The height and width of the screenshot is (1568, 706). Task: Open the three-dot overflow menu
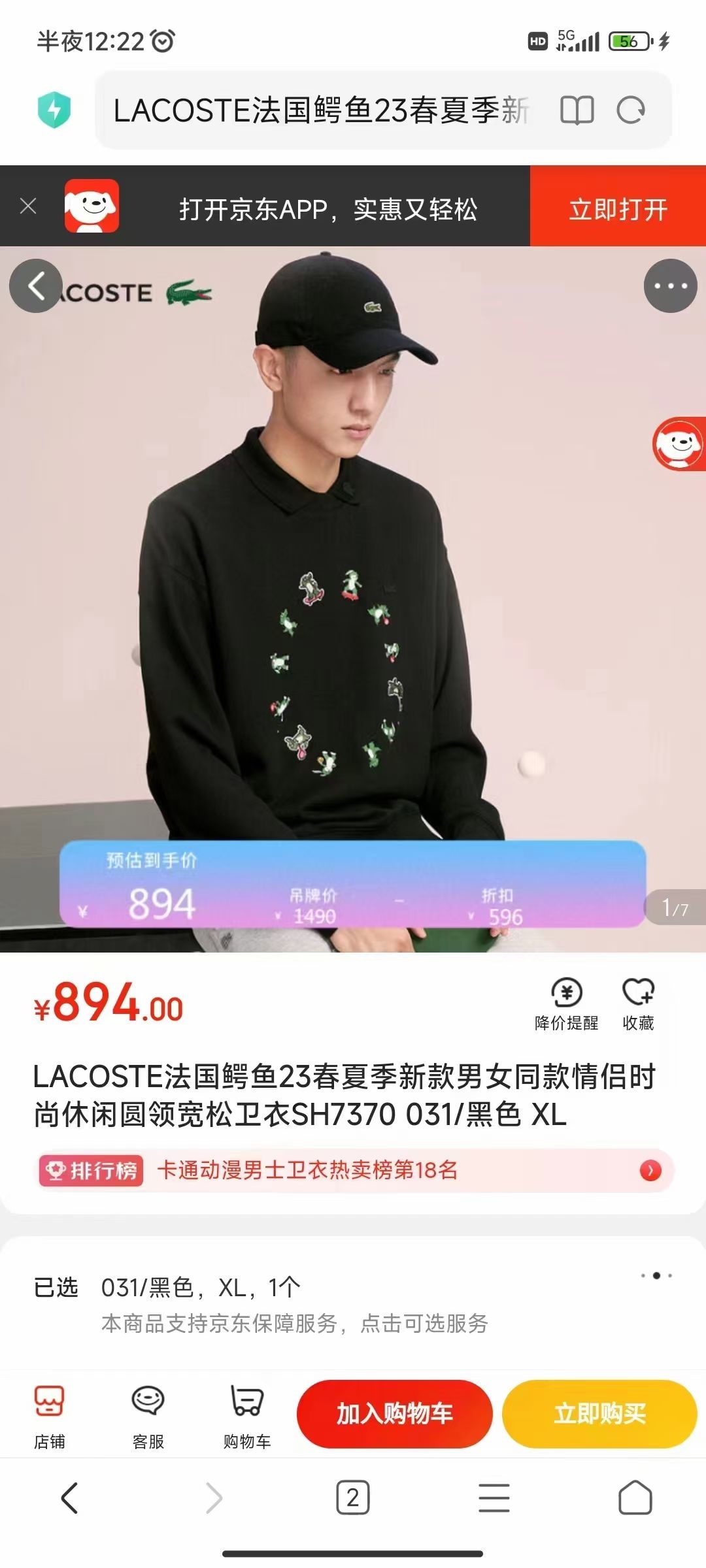(x=670, y=286)
